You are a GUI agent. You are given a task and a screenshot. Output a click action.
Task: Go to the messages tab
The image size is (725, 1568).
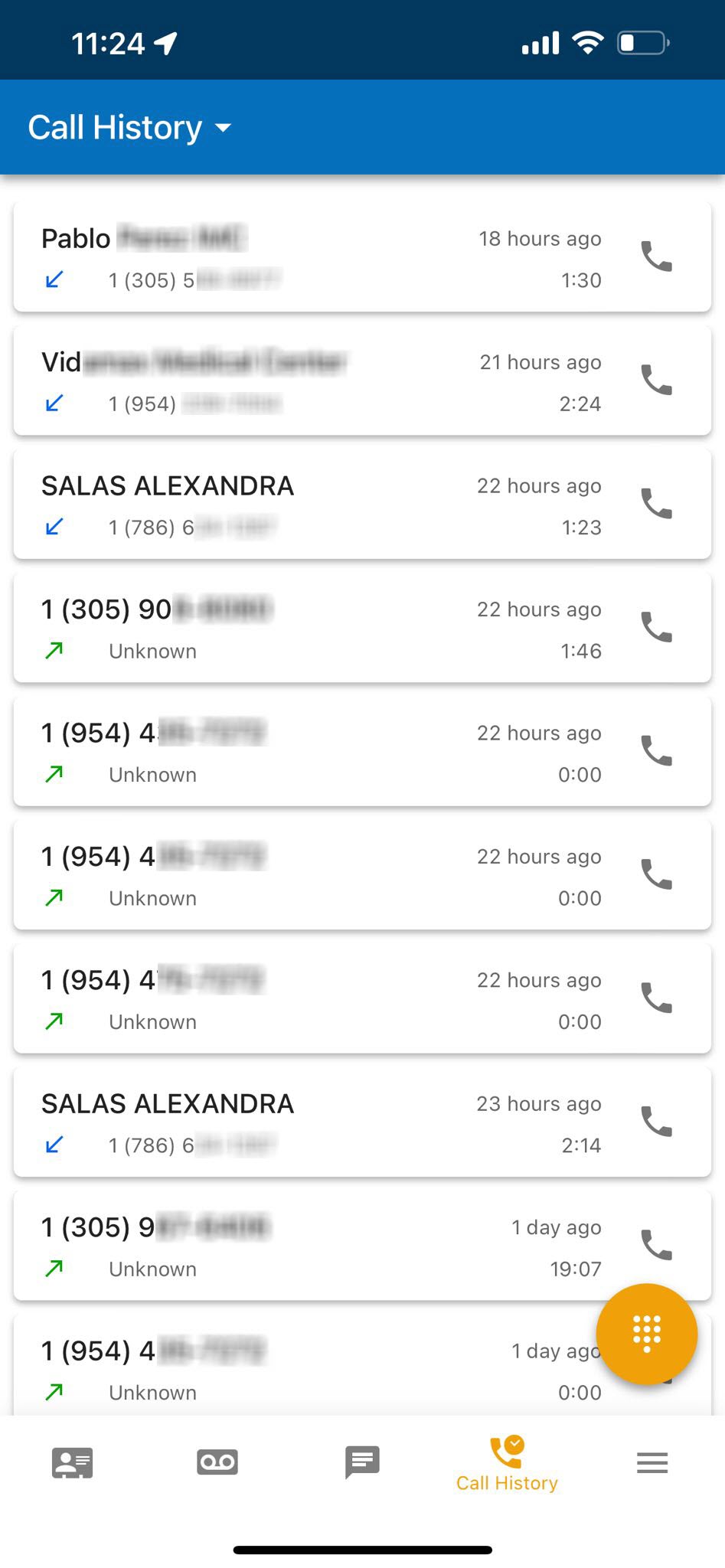pyautogui.click(x=362, y=1462)
